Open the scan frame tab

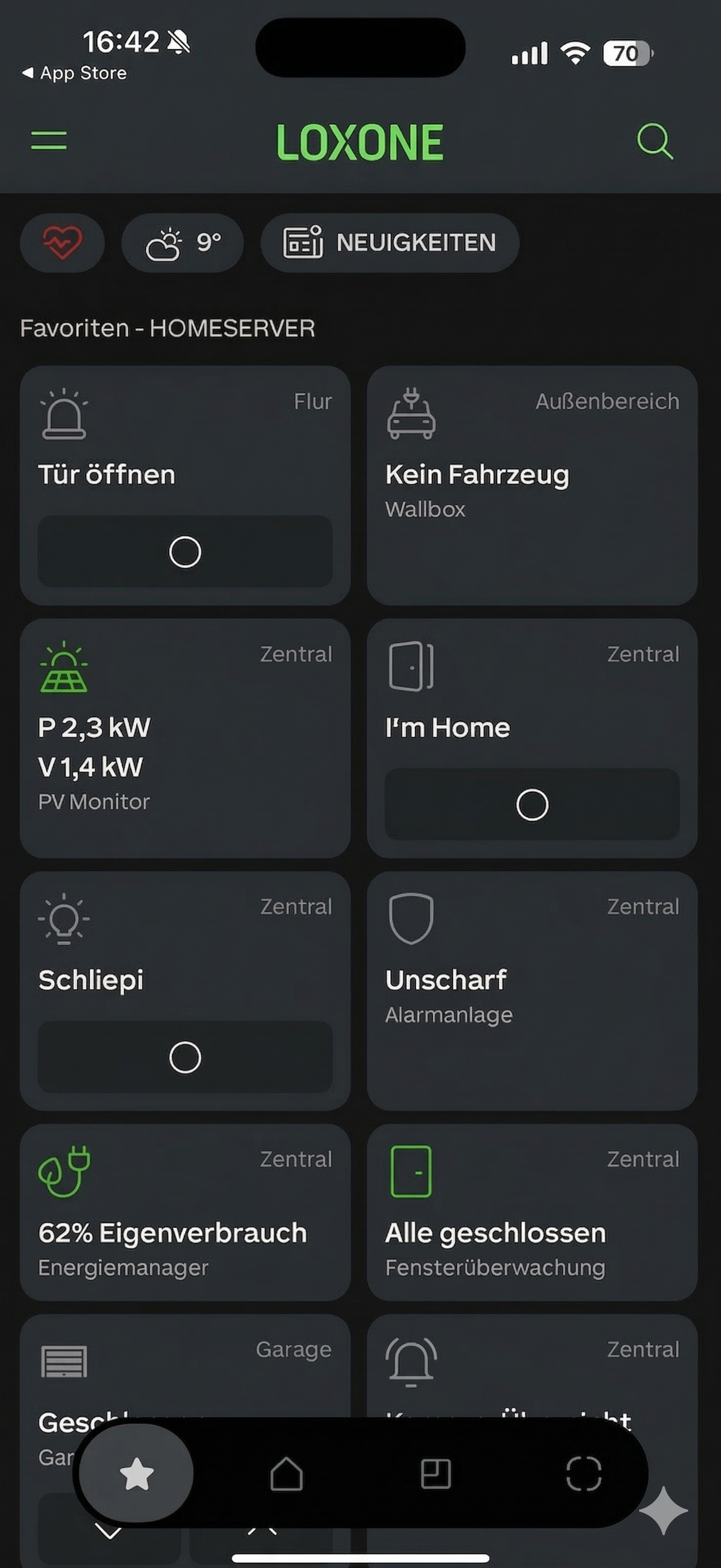click(583, 1474)
